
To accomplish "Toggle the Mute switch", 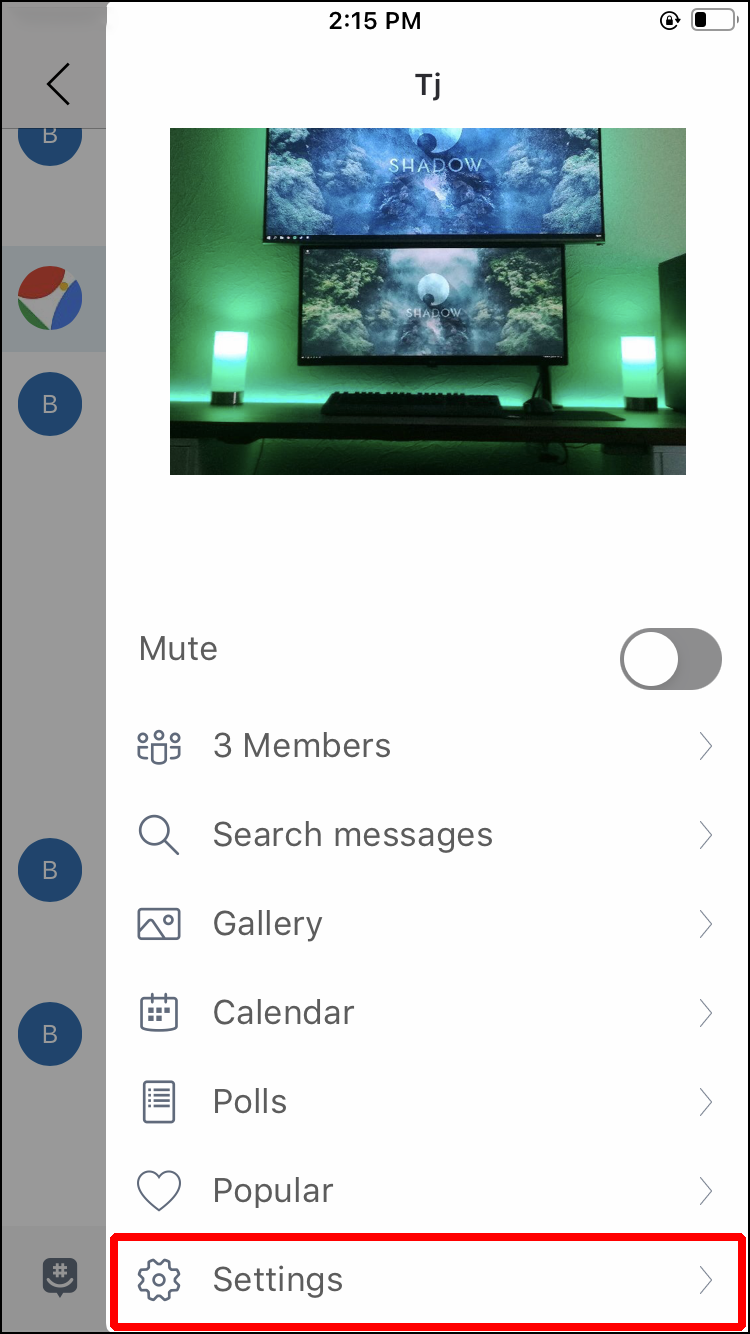I will (670, 659).
